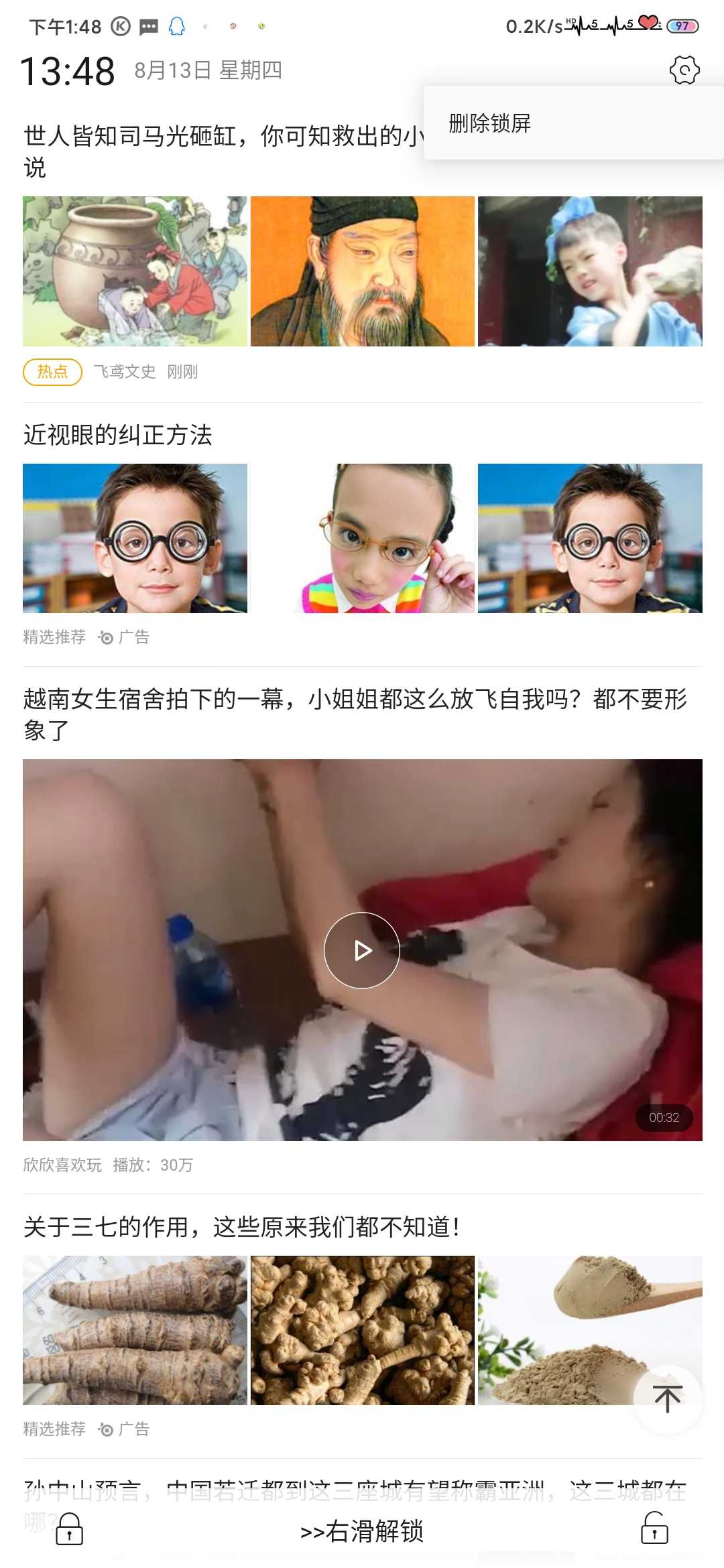Screen dimensions: 724x1568
Task: Open the 关于三七的作用 article
Action: pos(241,1227)
